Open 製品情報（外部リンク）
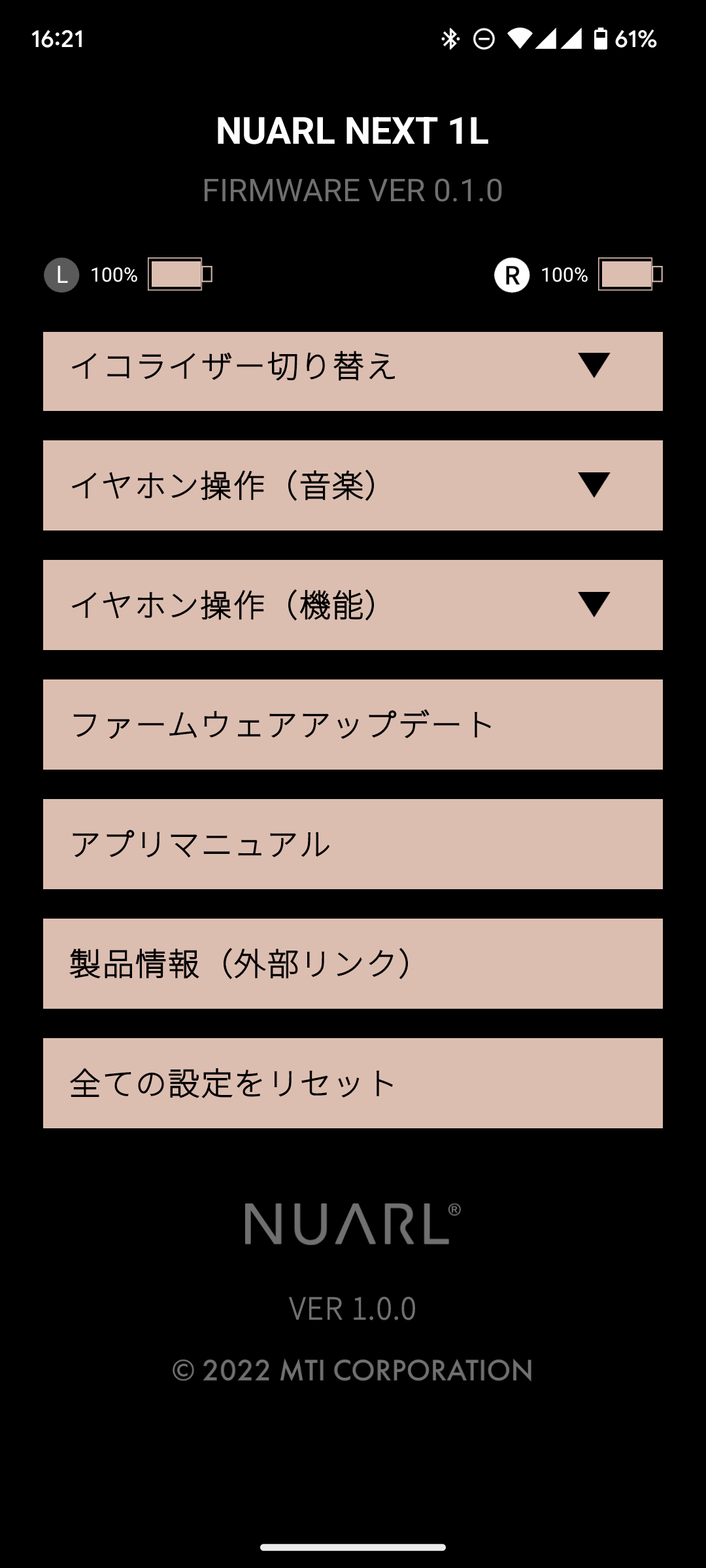The width and height of the screenshot is (706, 1568). tap(353, 964)
